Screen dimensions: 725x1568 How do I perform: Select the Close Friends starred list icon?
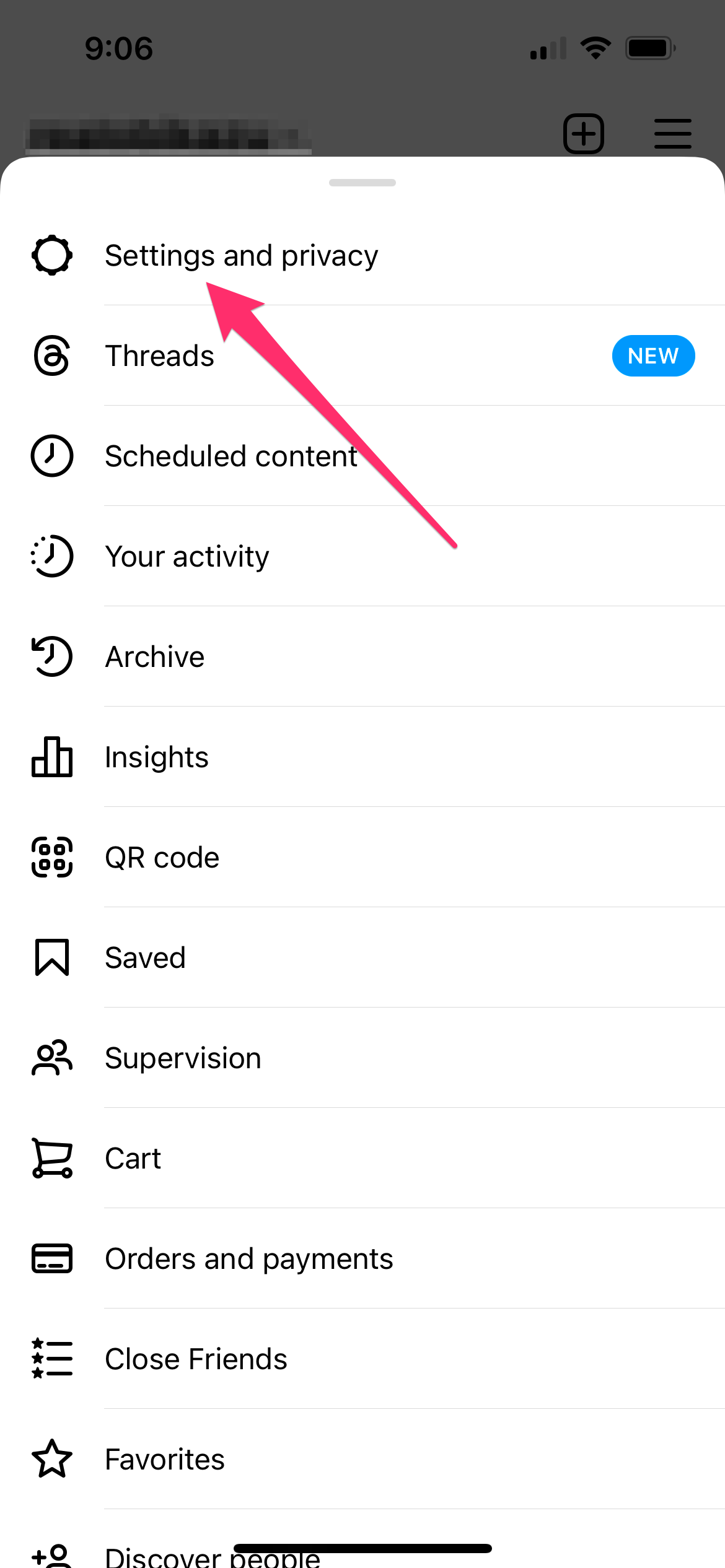click(52, 1358)
